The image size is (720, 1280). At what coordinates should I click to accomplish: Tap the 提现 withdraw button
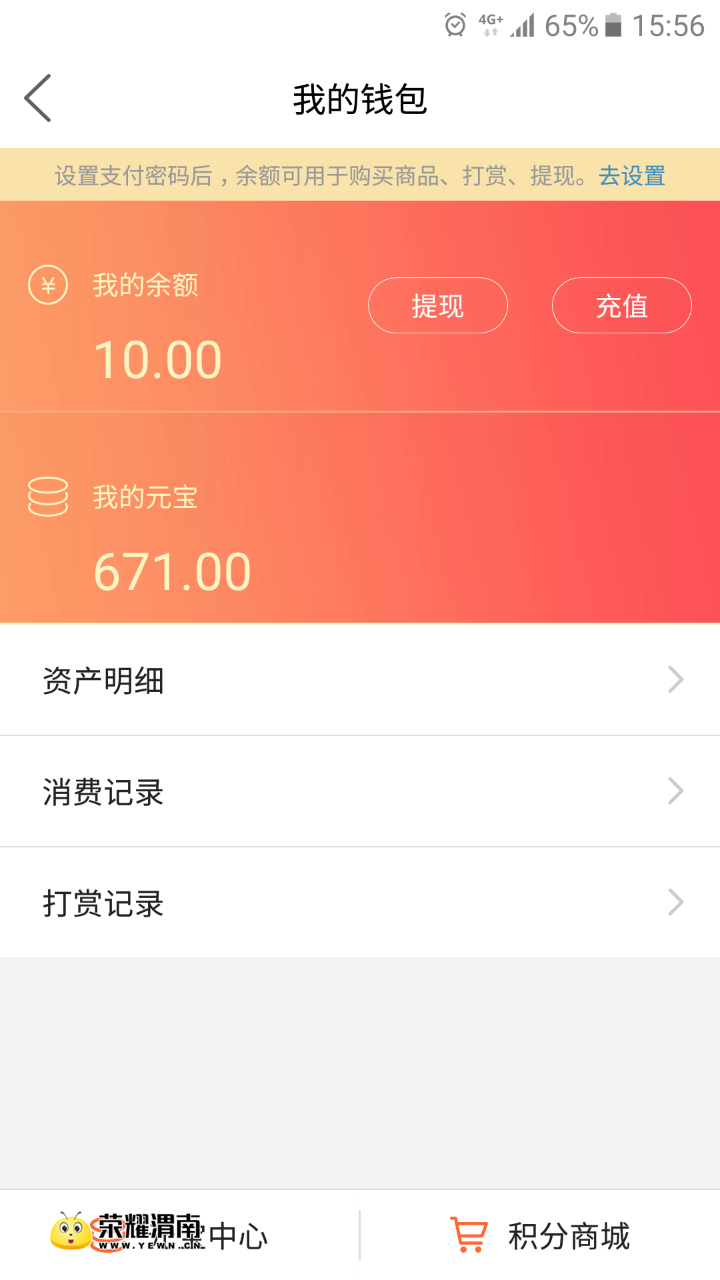point(438,306)
